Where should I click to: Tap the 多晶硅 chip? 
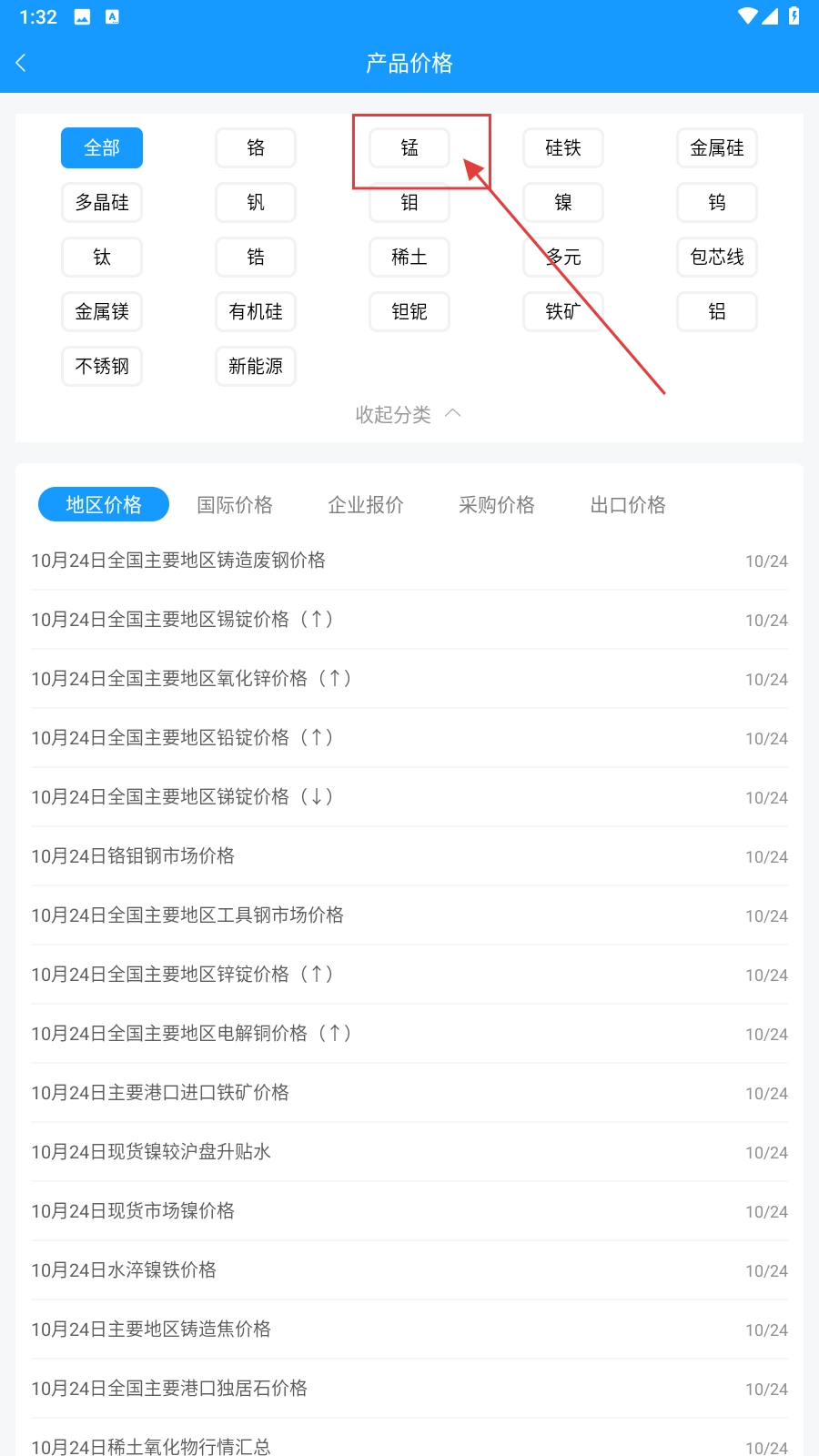(x=102, y=203)
